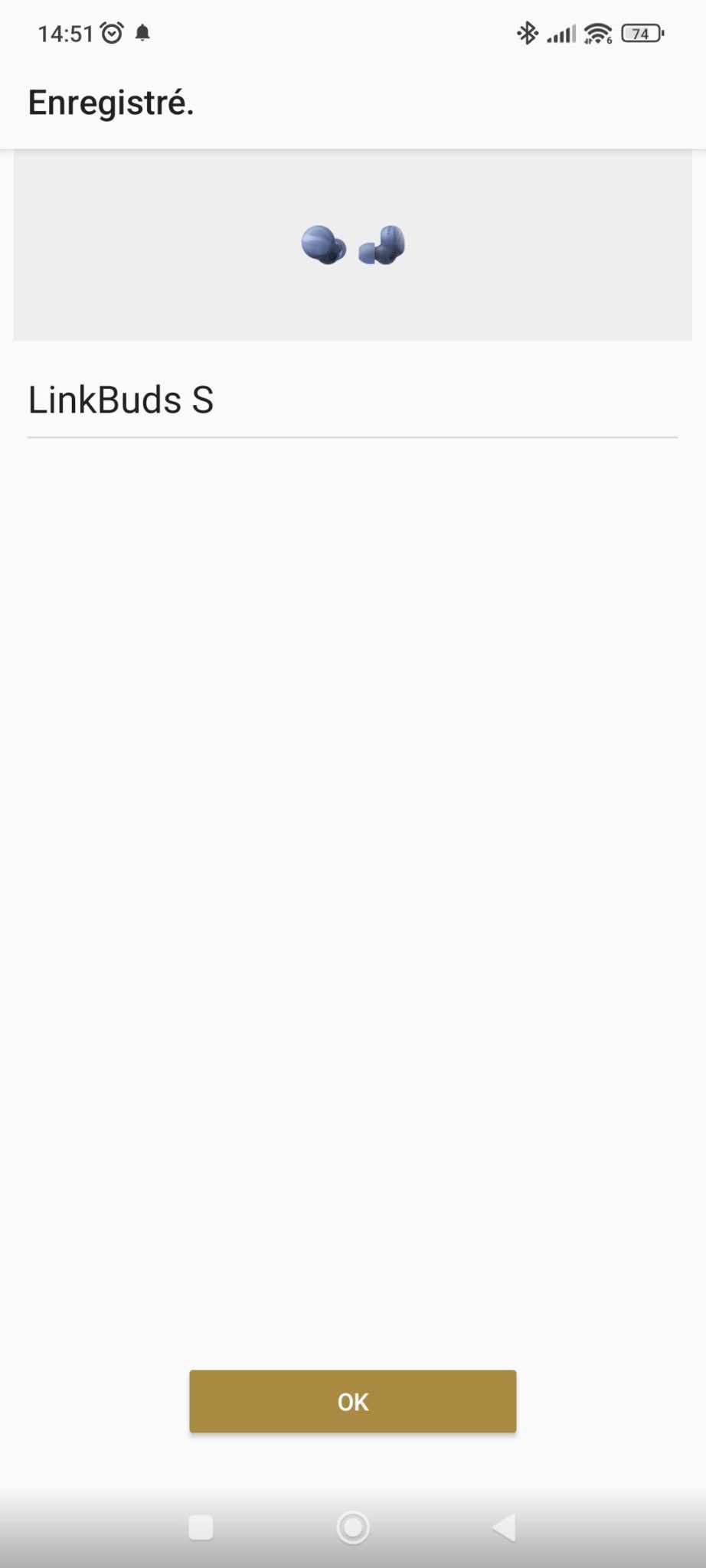Edit the LinkBuds S name field
The image size is (706, 1568).
(353, 400)
